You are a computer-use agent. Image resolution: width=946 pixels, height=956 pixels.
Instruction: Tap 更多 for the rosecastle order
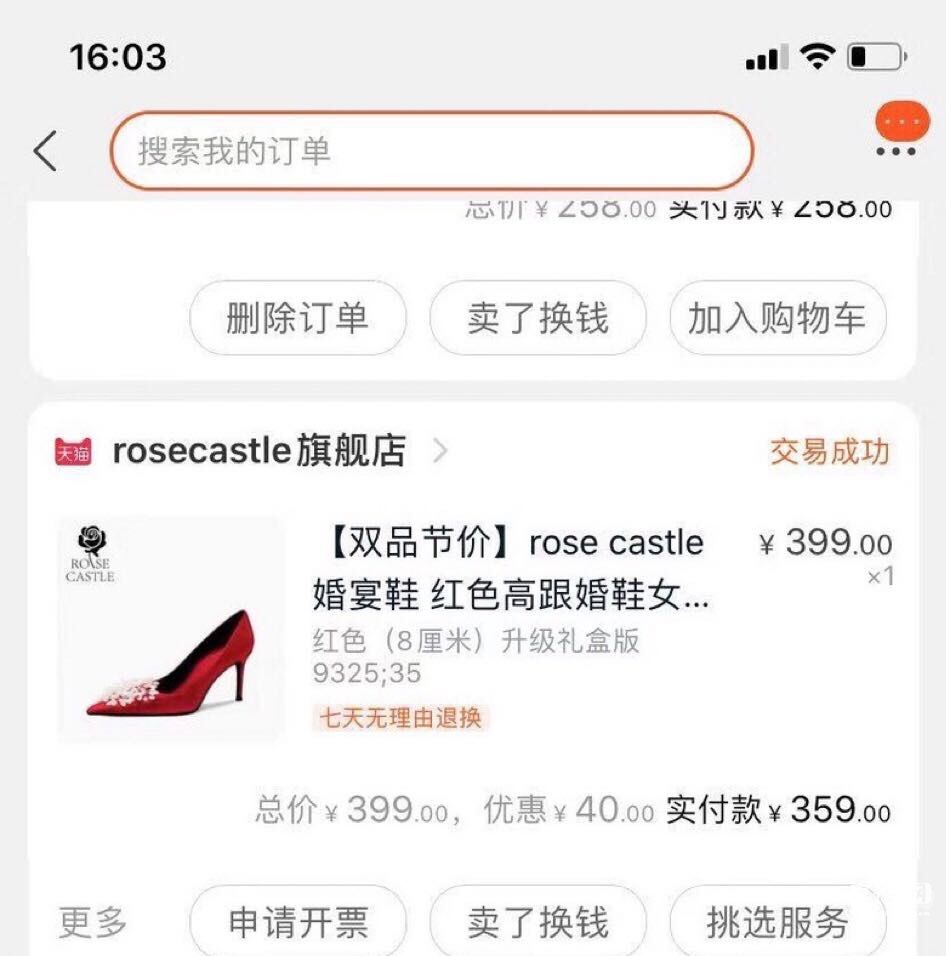coord(93,922)
